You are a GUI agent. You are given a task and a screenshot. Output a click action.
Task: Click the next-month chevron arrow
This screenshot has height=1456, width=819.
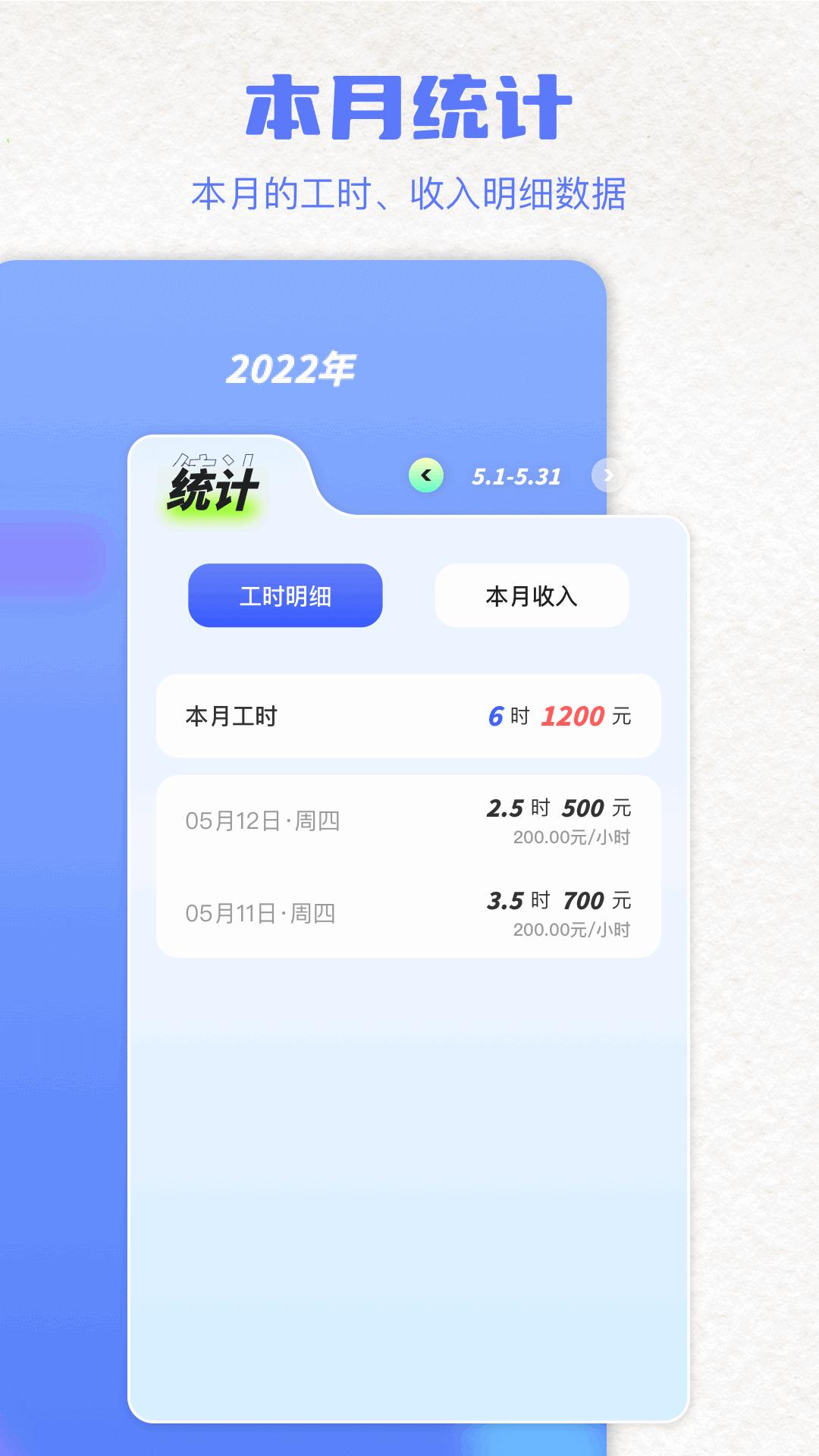[x=607, y=475]
